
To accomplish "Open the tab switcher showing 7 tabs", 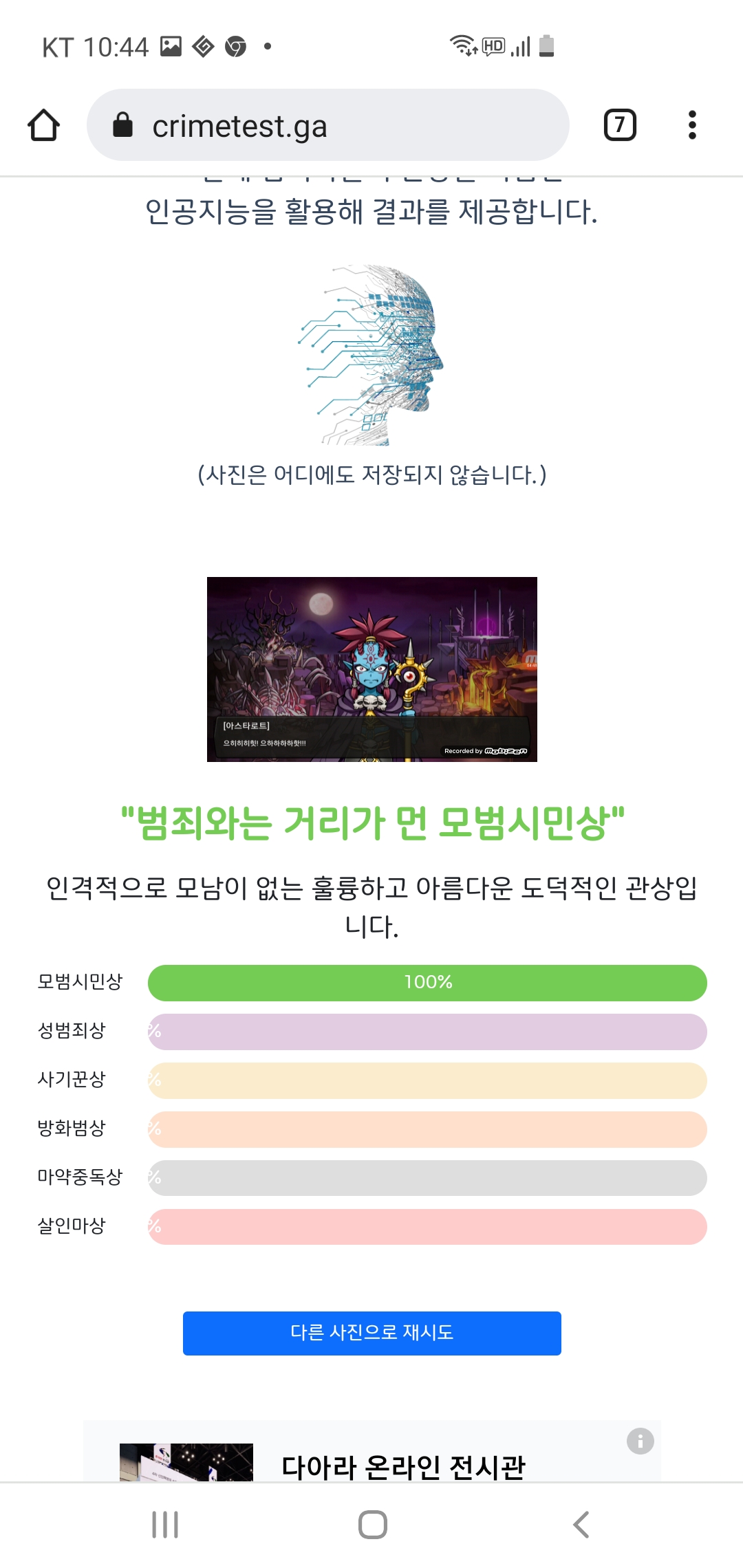I will [619, 125].
